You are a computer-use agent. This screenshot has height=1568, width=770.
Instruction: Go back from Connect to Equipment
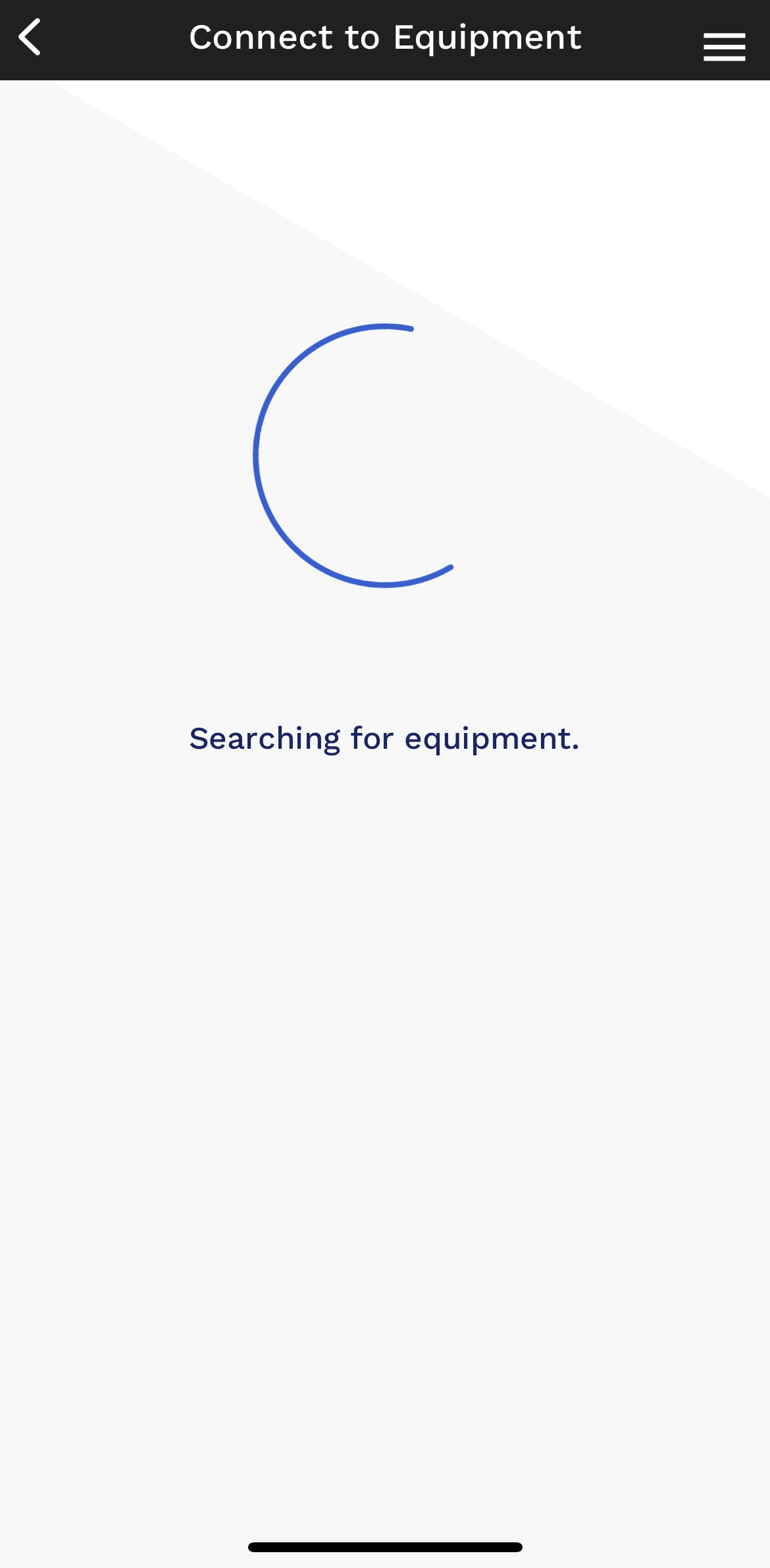tap(30, 37)
